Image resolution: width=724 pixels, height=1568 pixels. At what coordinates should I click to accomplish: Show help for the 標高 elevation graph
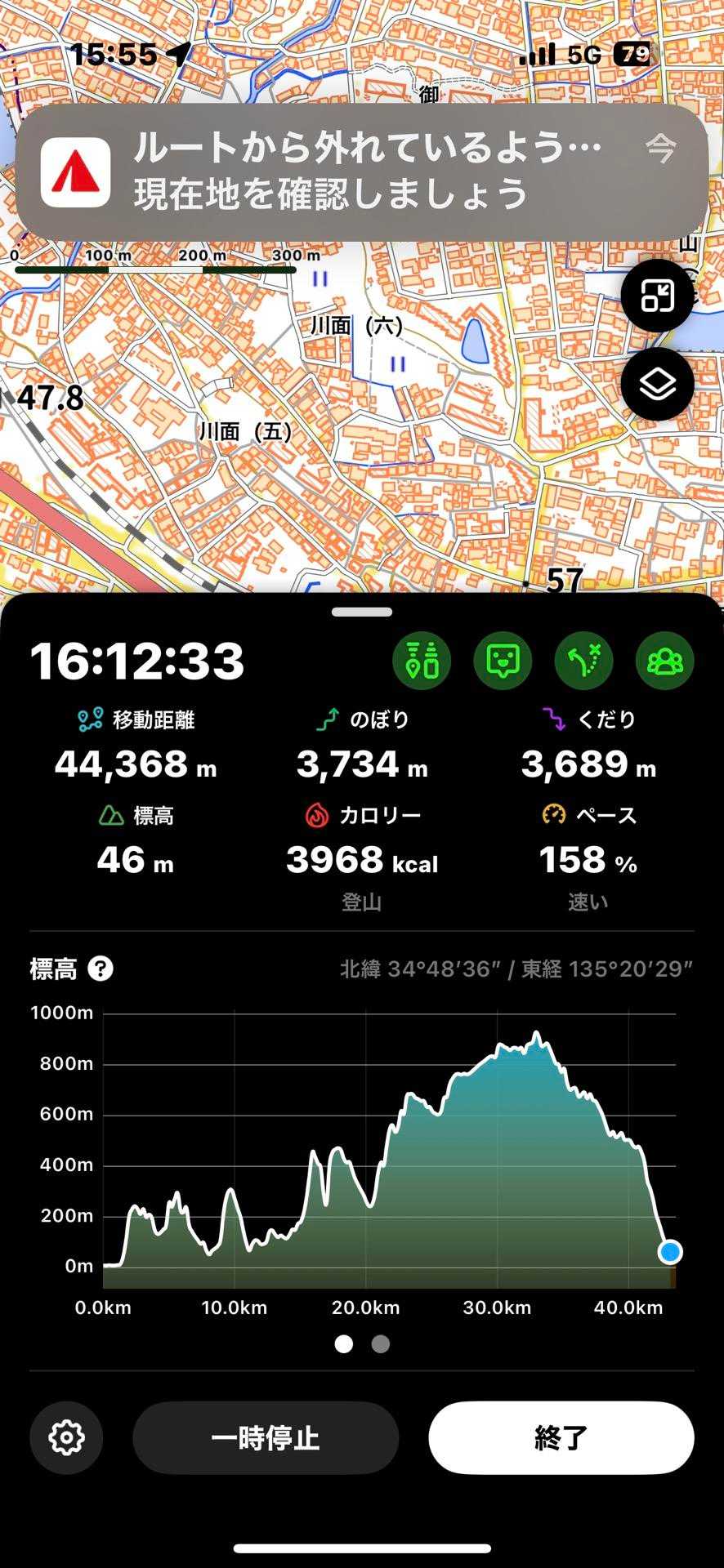click(x=101, y=969)
